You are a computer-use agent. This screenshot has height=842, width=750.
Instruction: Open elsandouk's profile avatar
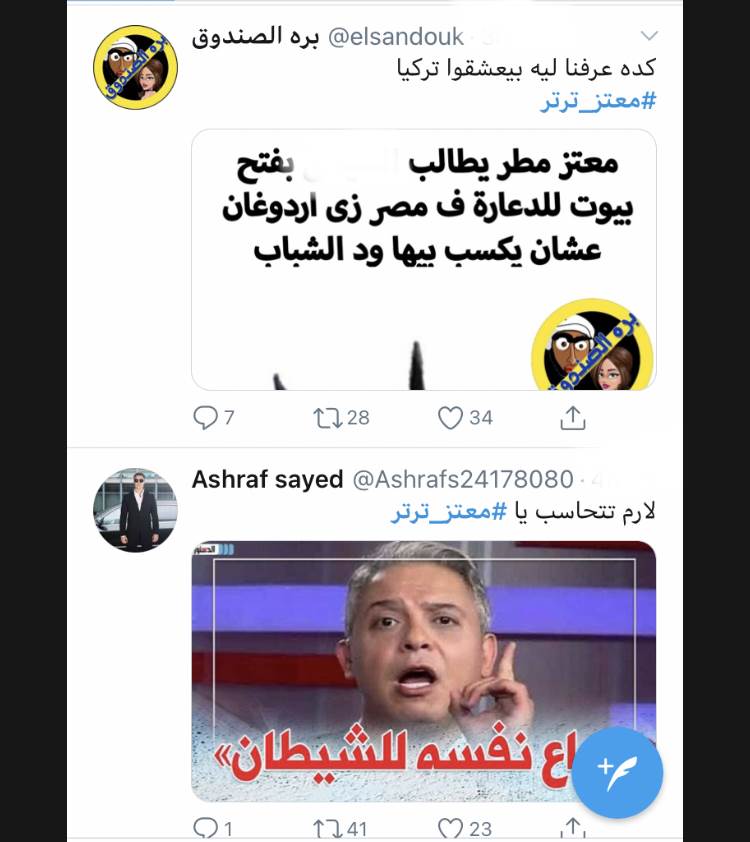coord(135,67)
